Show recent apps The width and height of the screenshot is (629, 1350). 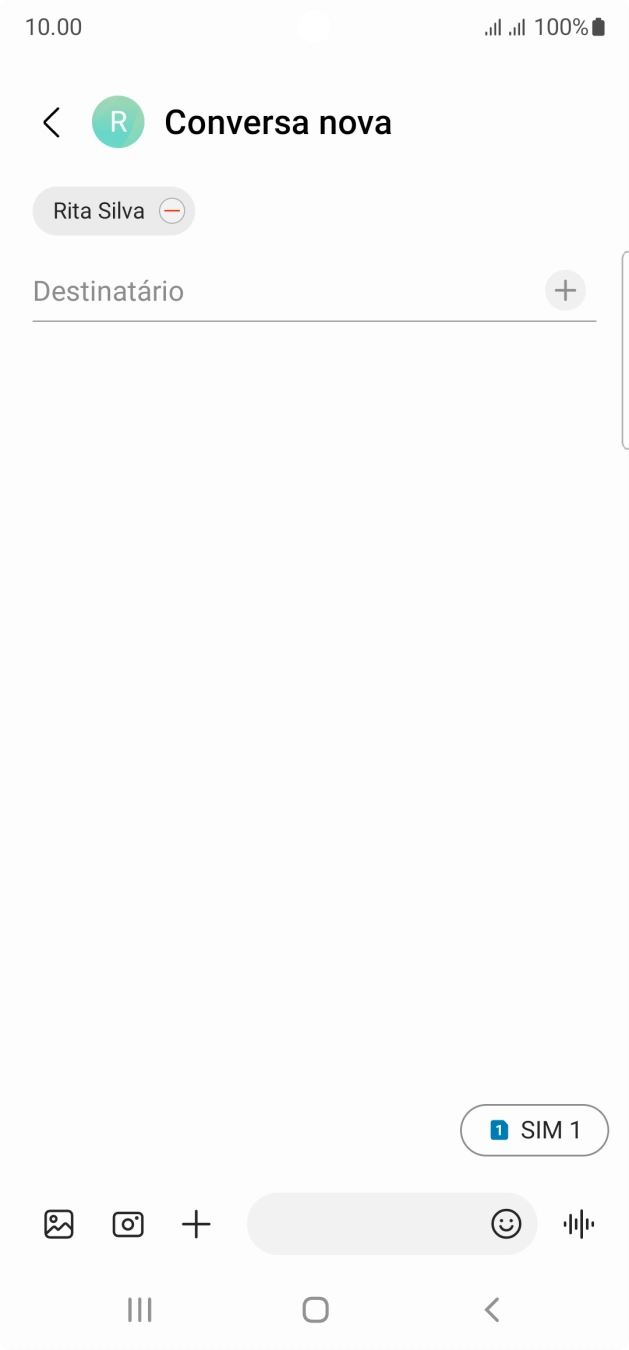click(x=139, y=1310)
